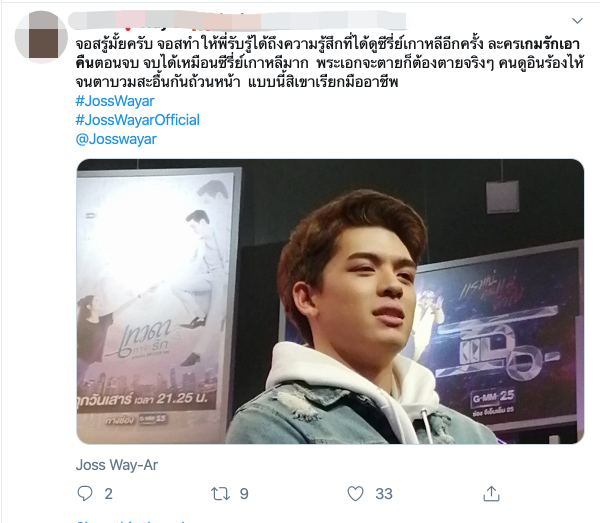Reply to this tweet
This screenshot has height=523, width=600.
[x=85, y=493]
